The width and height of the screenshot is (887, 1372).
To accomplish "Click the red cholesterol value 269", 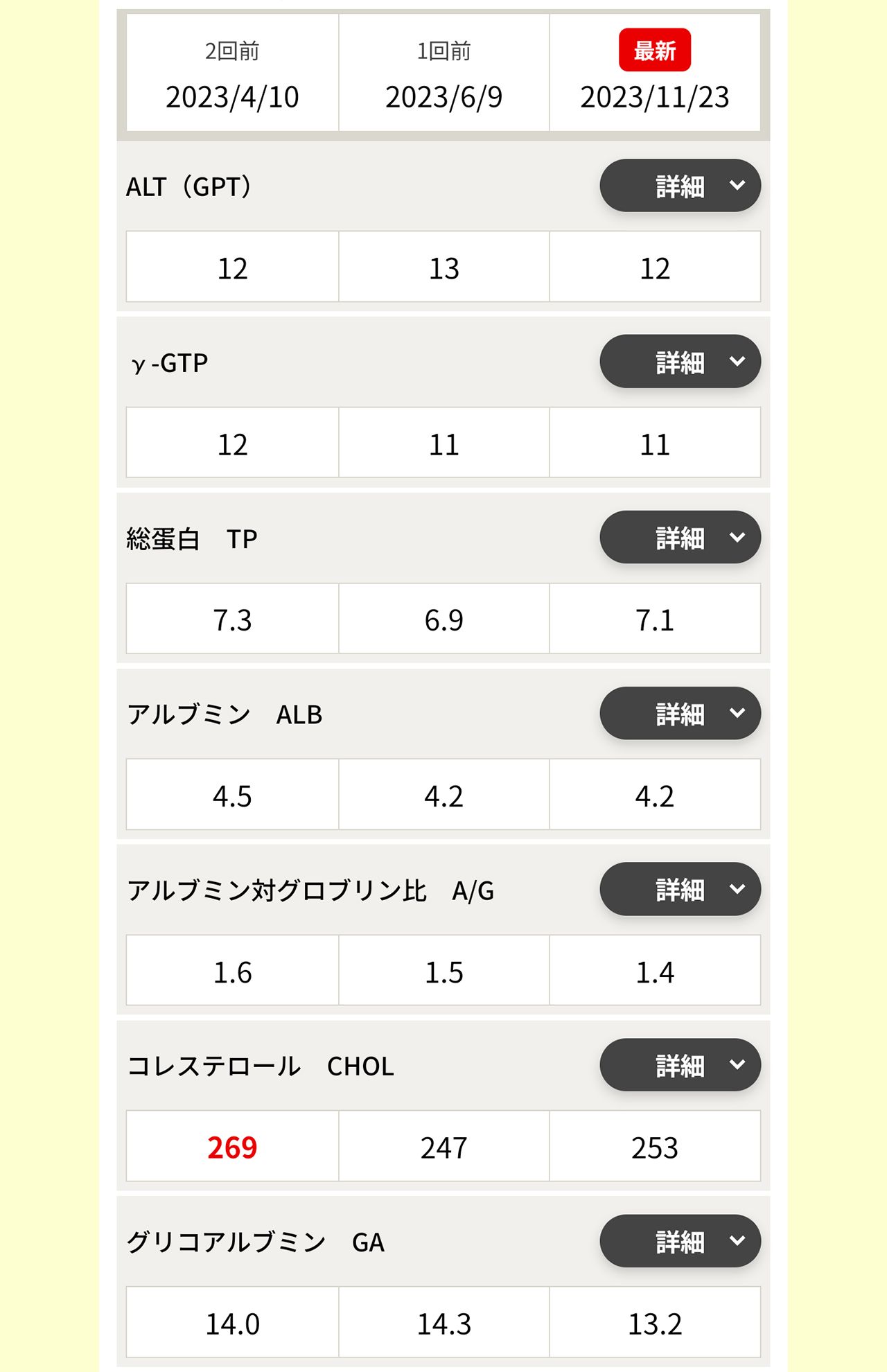I will pos(232,1146).
